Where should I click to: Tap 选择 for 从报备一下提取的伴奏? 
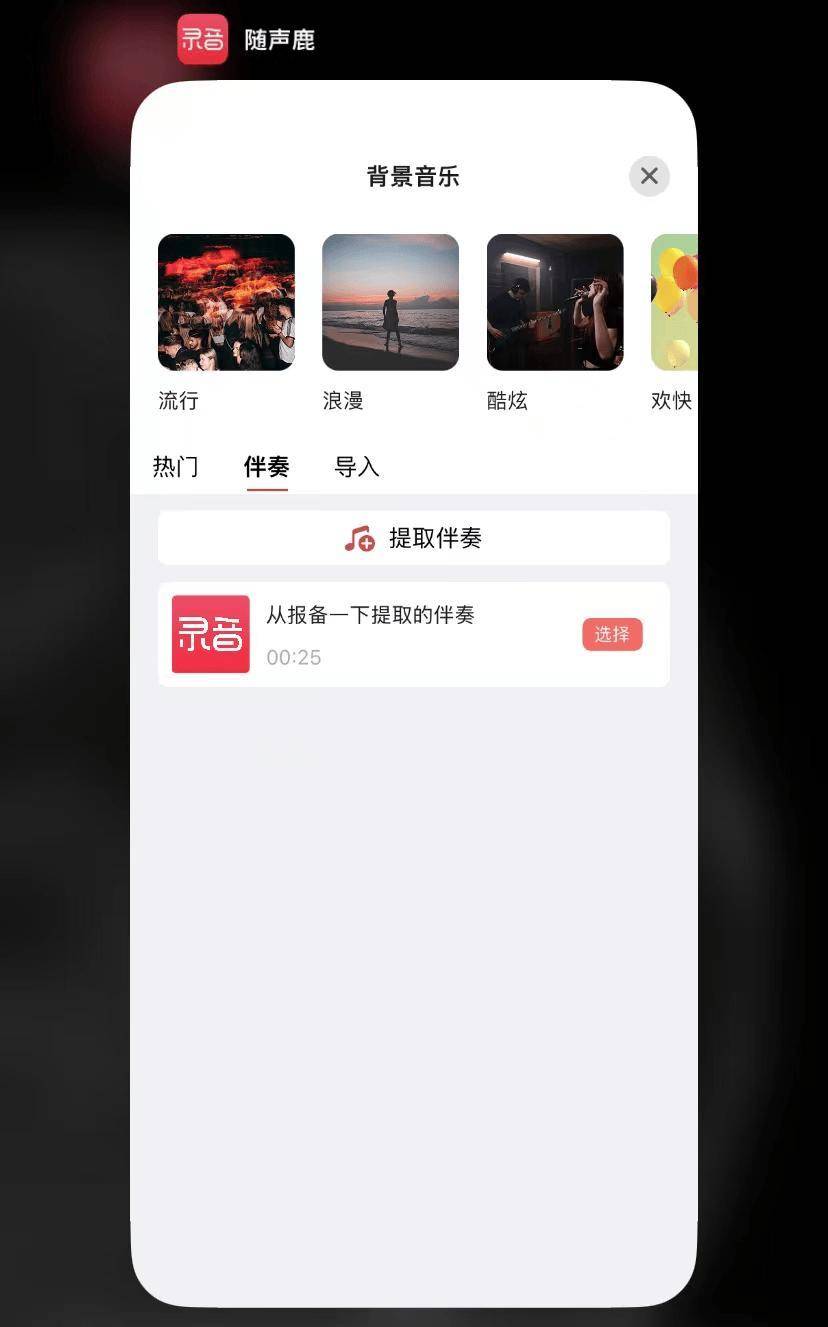pyautogui.click(x=612, y=634)
